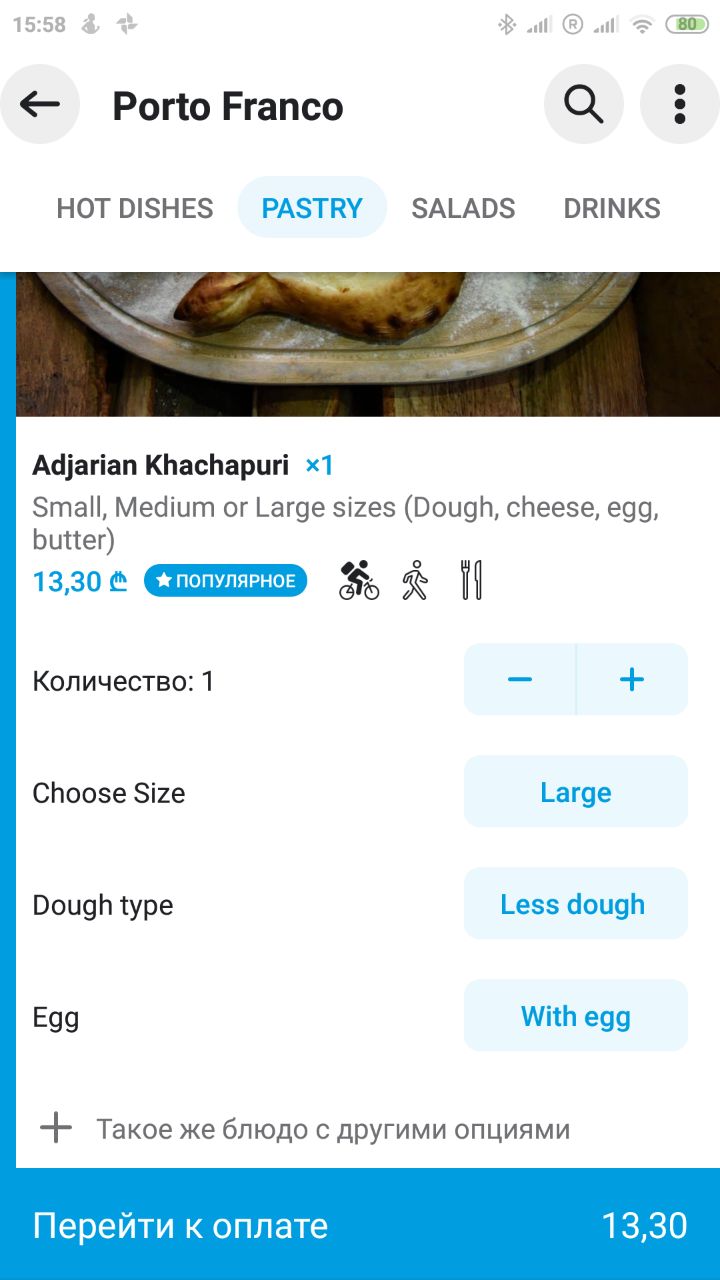Open search in Porto Franco menu
The width and height of the screenshot is (720, 1280).
point(584,104)
